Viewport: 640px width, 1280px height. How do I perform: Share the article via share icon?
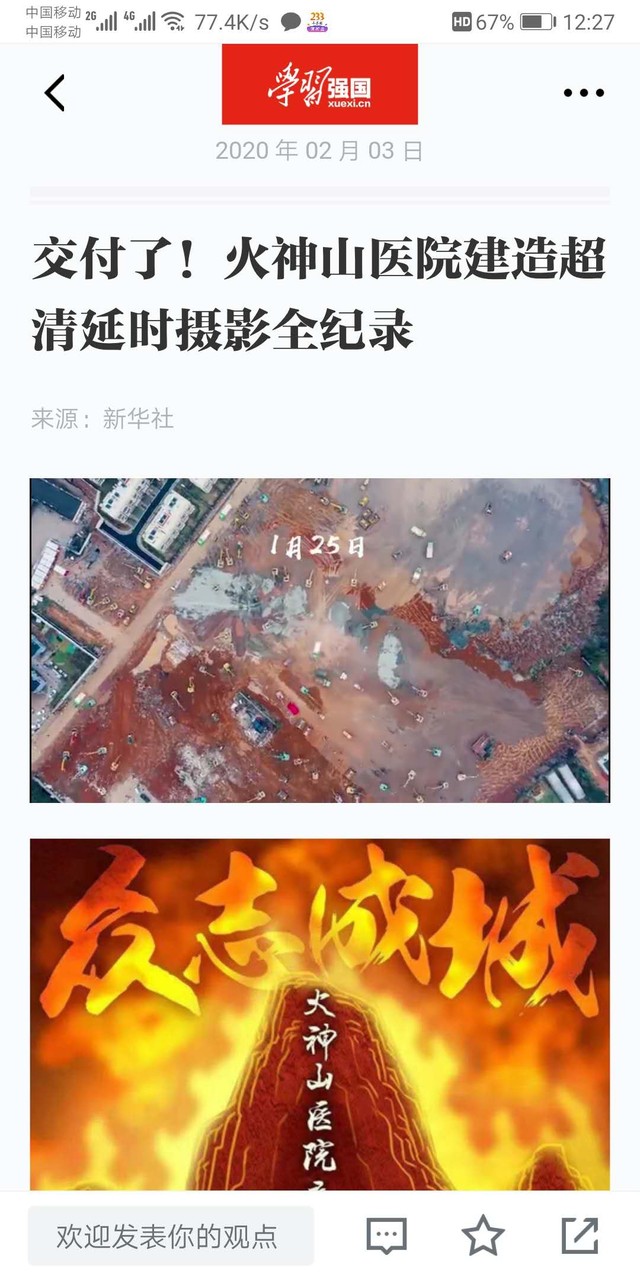click(x=579, y=1236)
